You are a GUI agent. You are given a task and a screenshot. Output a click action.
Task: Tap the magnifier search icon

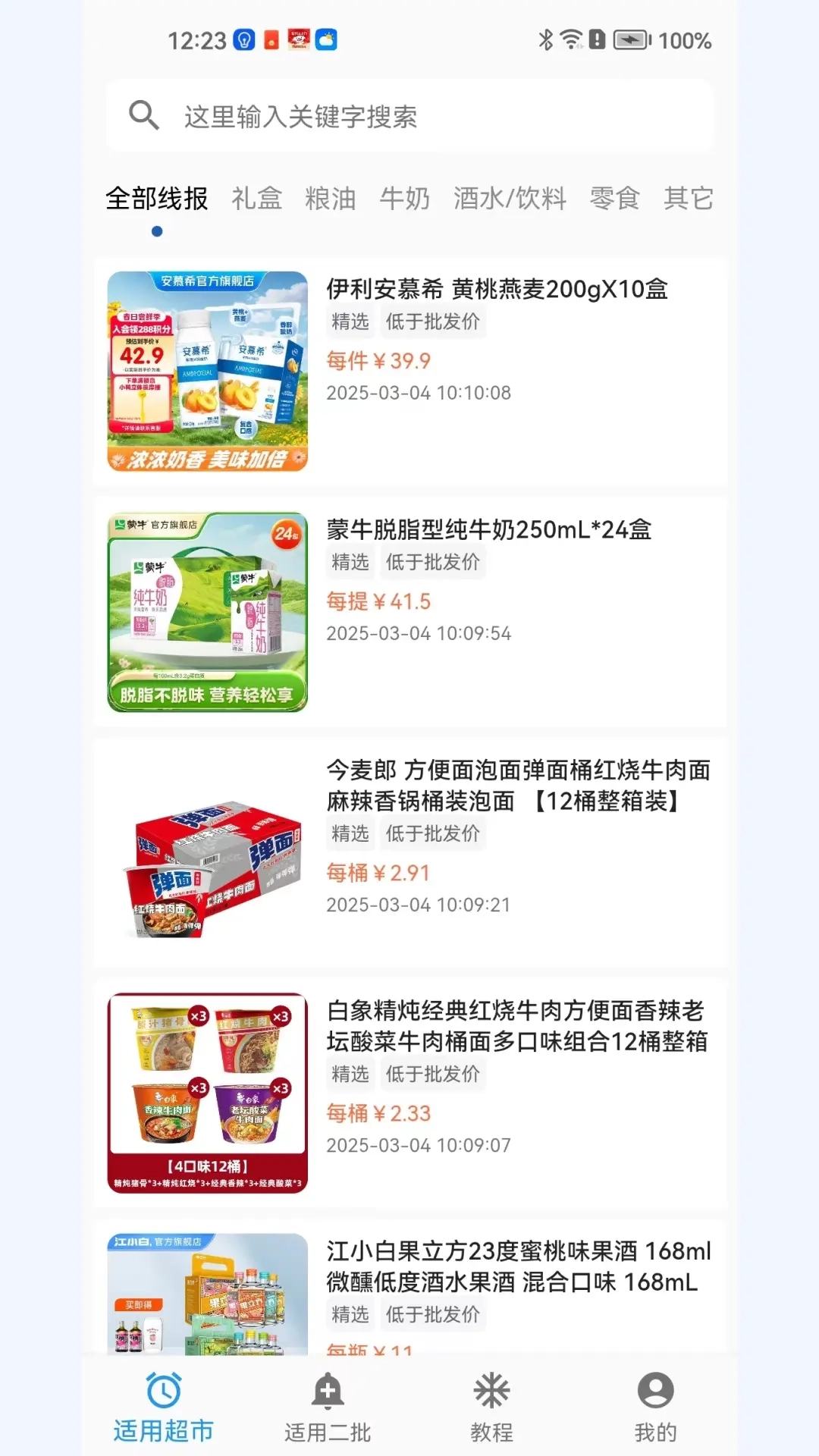point(143,115)
